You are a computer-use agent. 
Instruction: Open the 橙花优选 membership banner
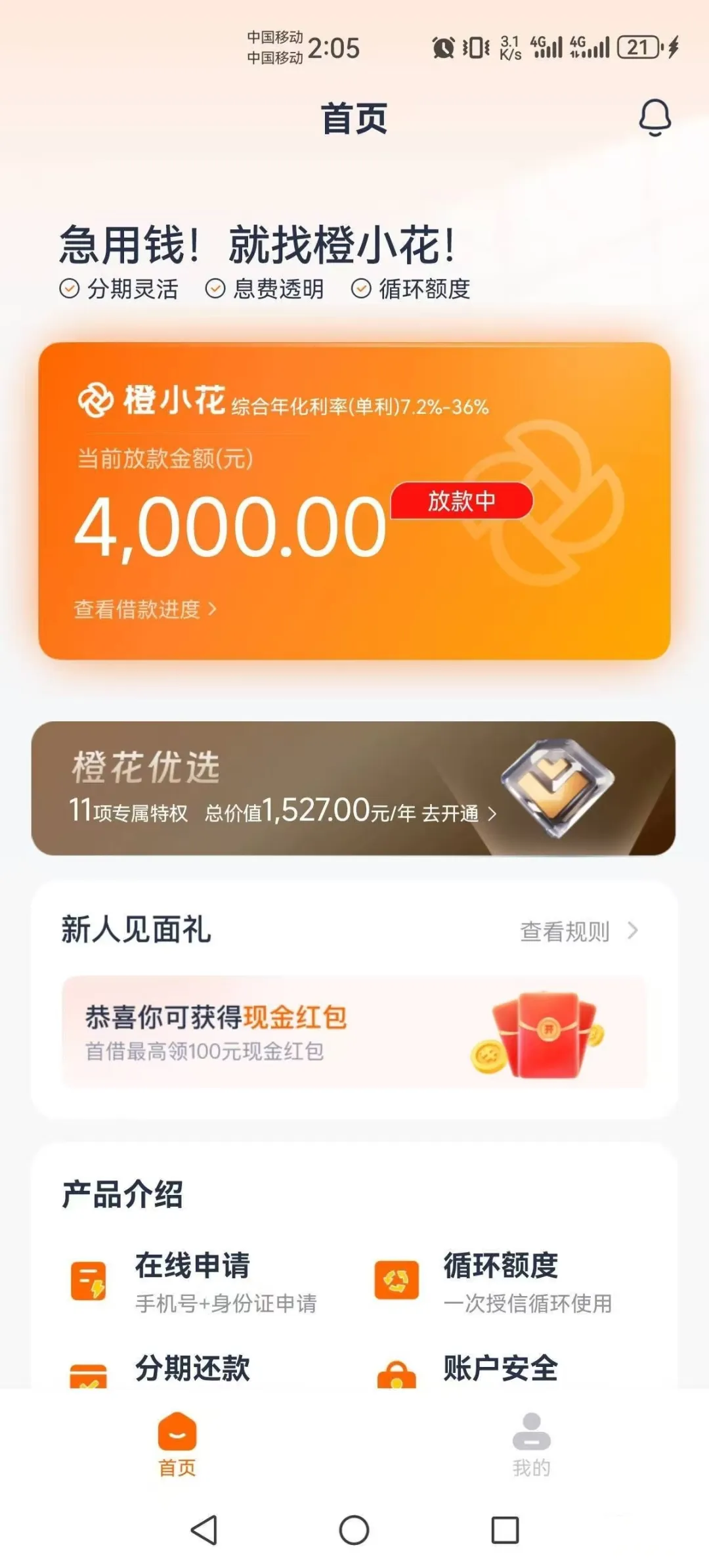tap(353, 788)
